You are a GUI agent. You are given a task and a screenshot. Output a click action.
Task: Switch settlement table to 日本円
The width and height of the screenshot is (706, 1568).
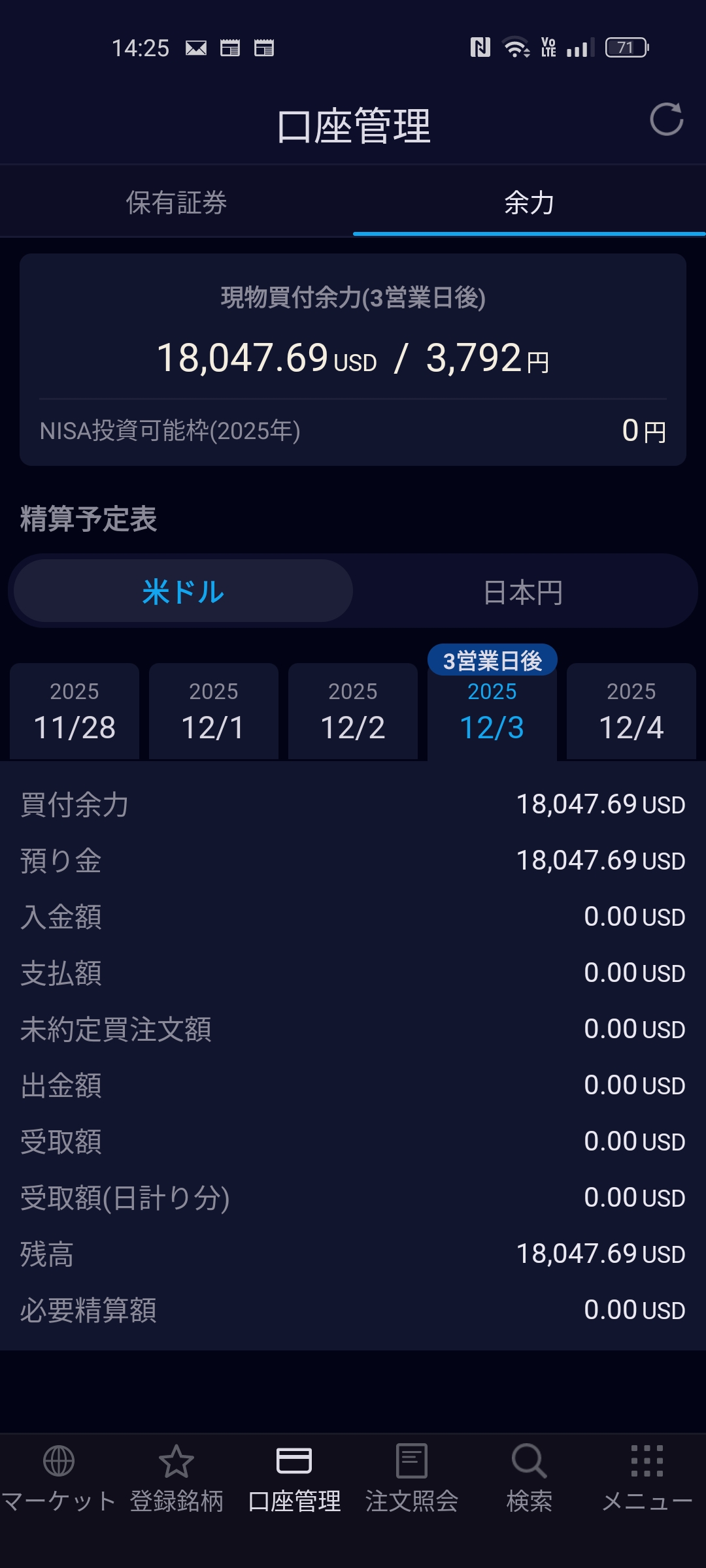(x=523, y=592)
